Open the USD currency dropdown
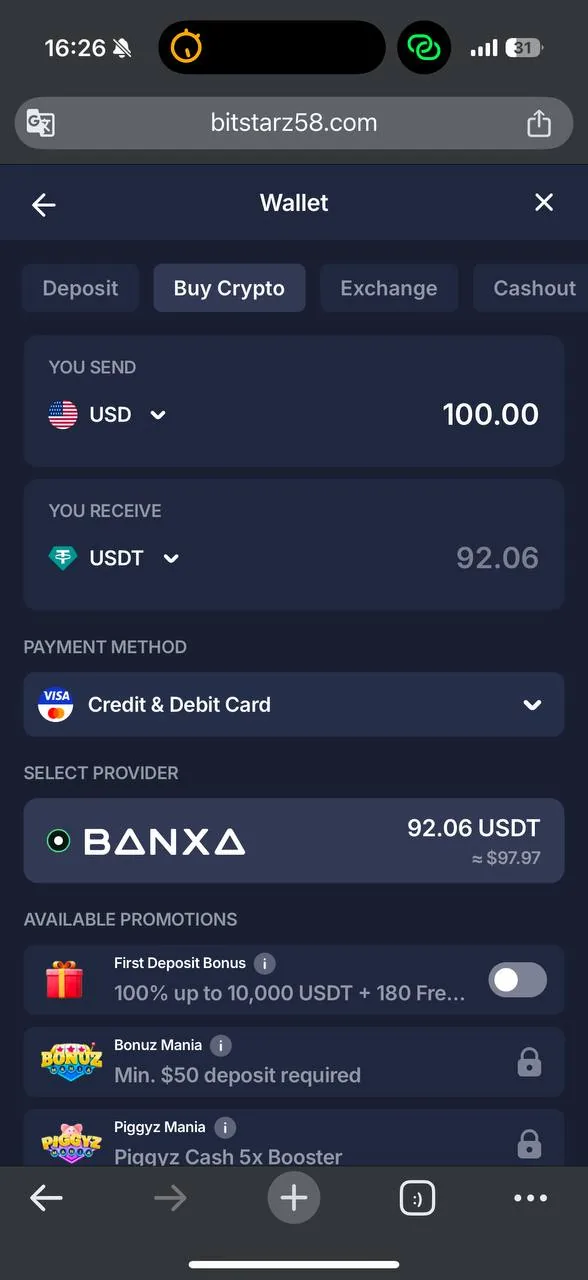 (108, 414)
